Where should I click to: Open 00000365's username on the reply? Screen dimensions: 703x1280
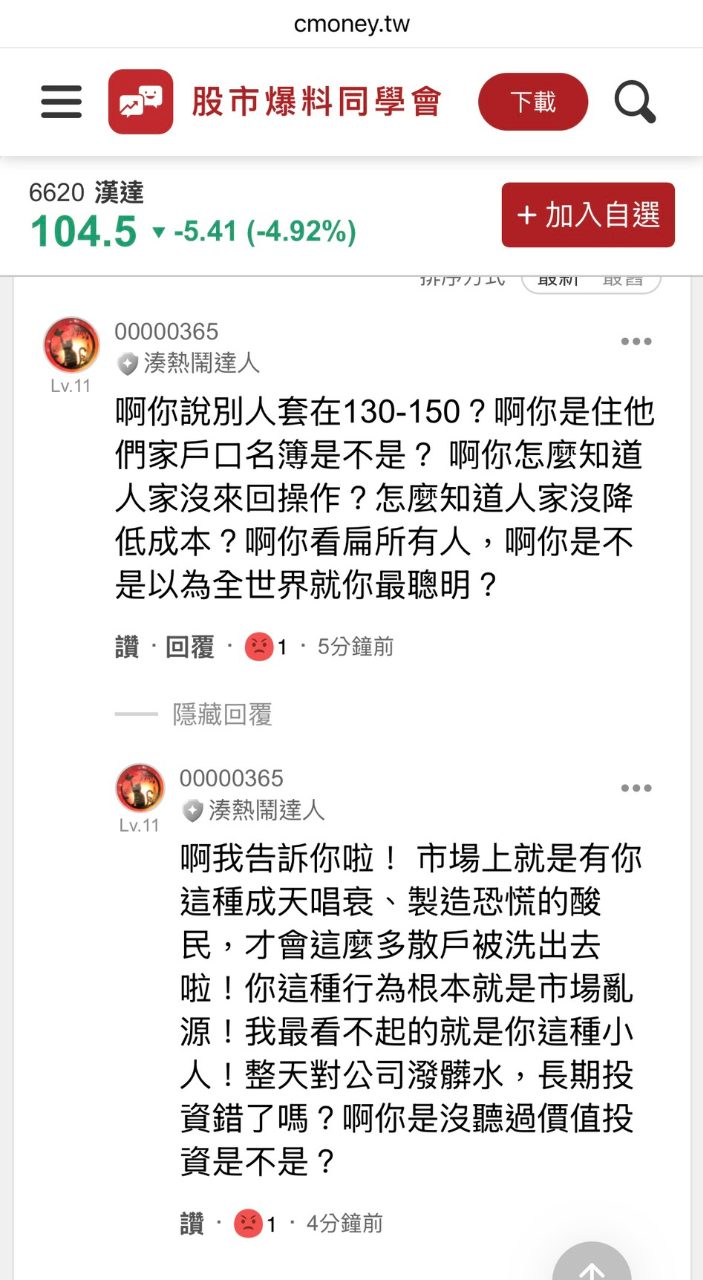(232, 778)
